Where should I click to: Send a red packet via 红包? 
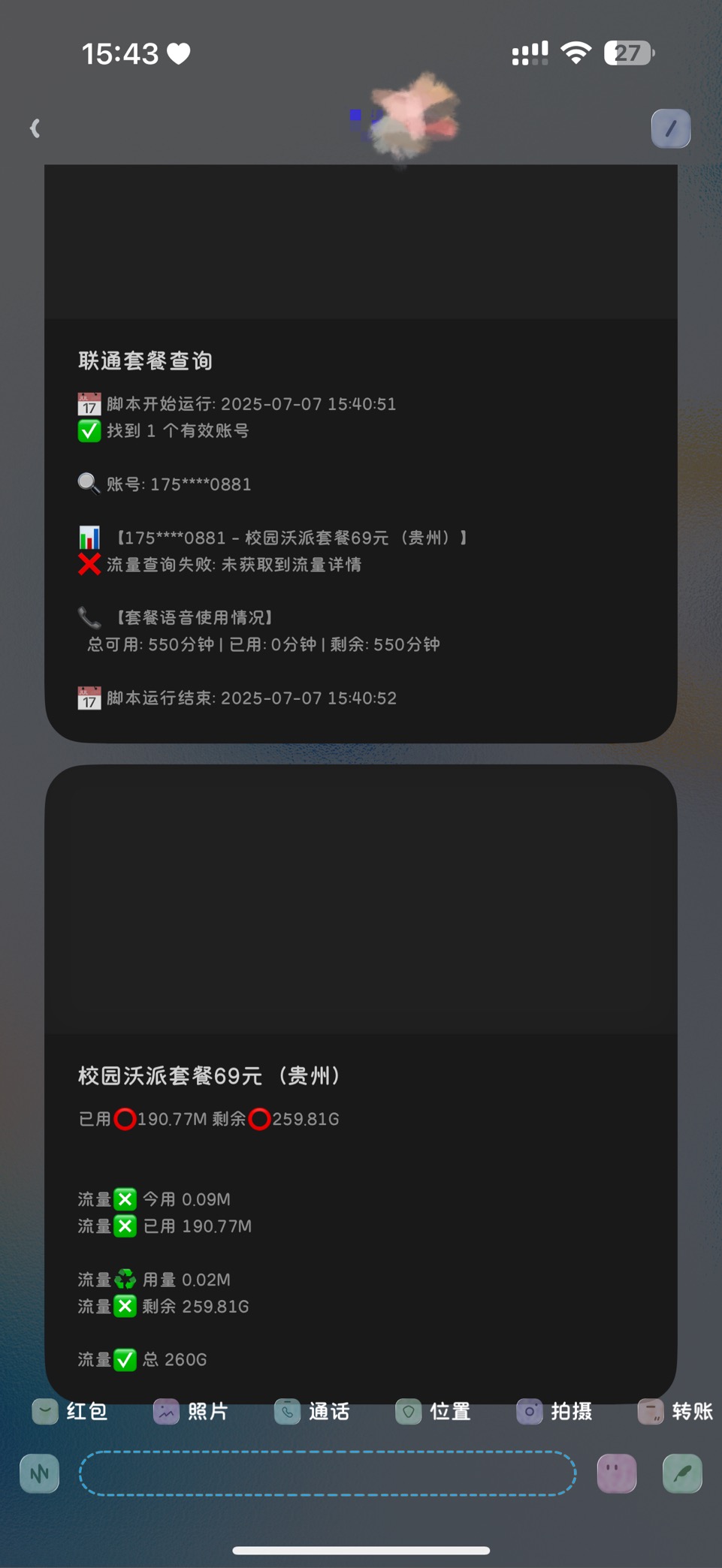pyautogui.click(x=71, y=1412)
